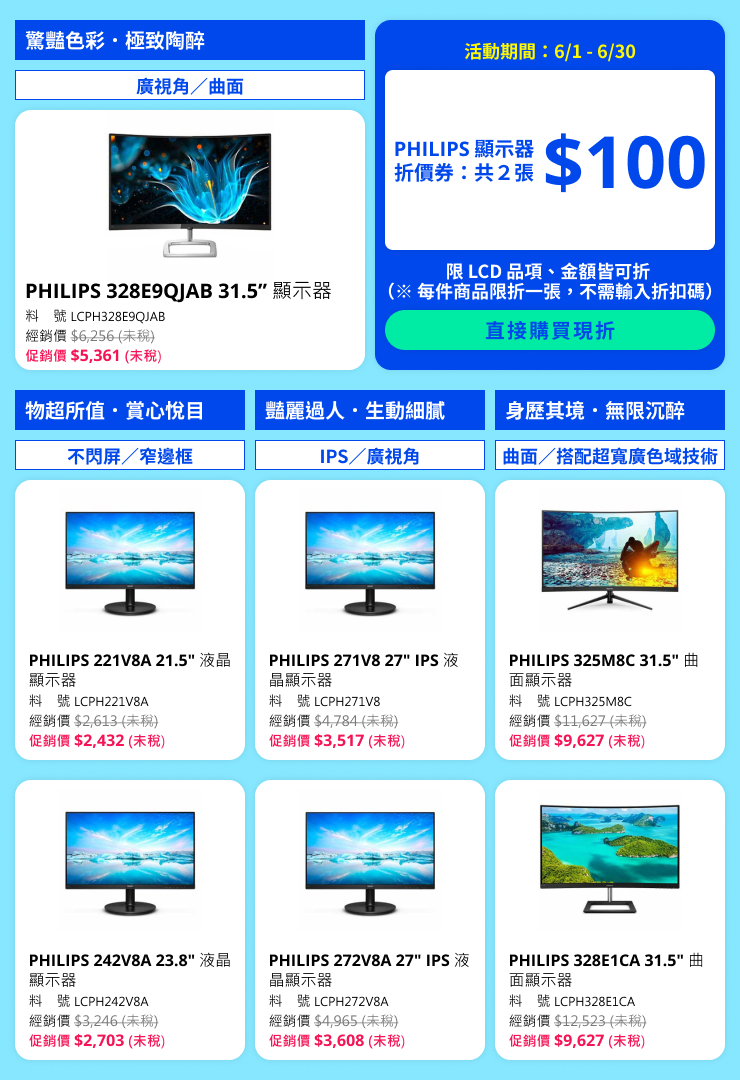View the PHILIPS 272V8A 27" IPS monitor
The image size is (740, 1080).
pos(370,920)
